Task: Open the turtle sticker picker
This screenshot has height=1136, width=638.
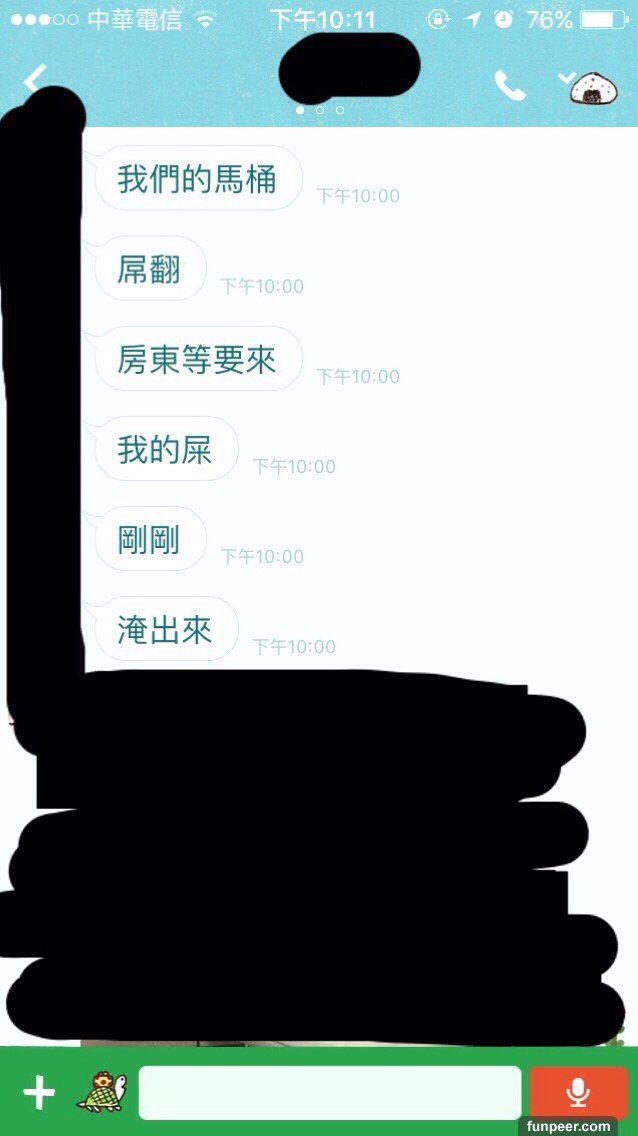Action: point(102,1092)
